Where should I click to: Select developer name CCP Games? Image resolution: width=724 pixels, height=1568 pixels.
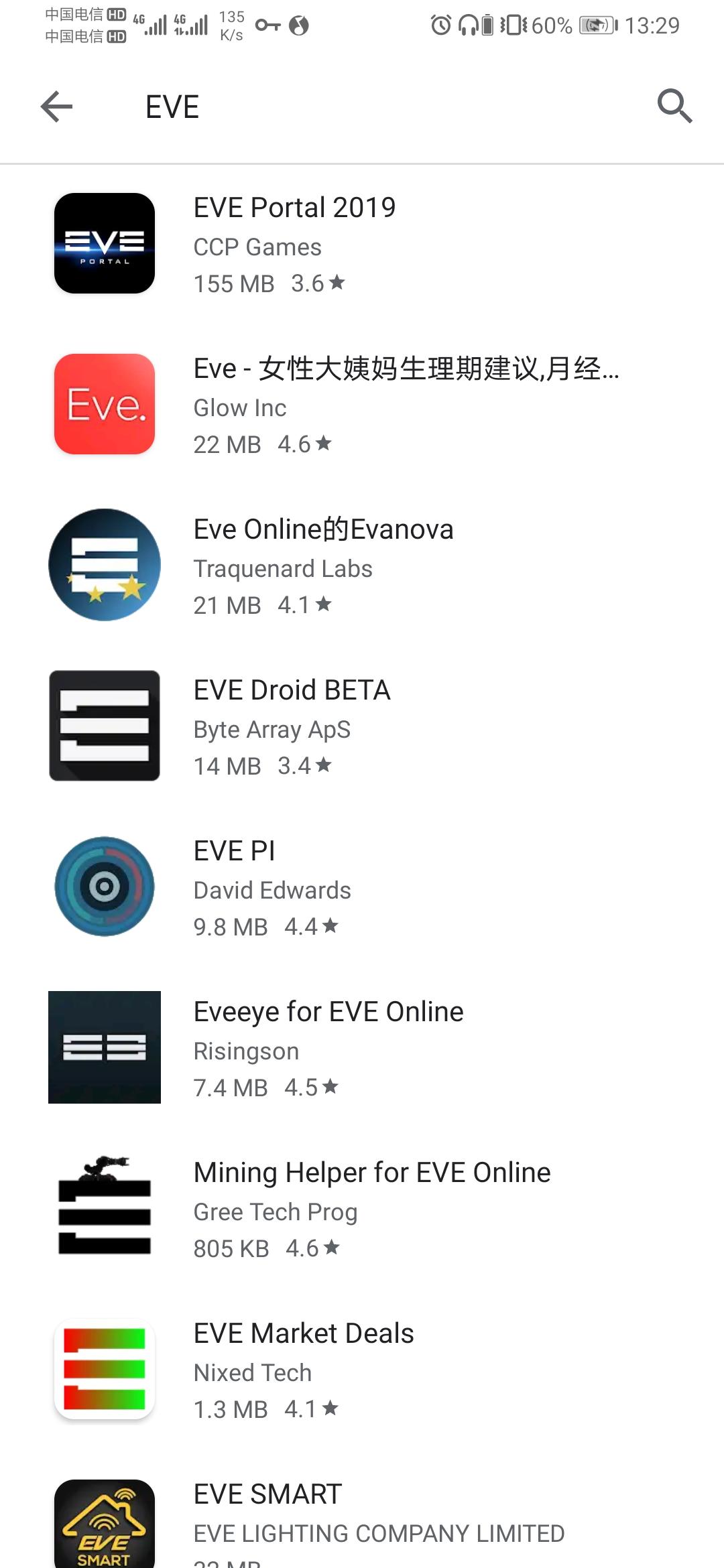[x=257, y=247]
